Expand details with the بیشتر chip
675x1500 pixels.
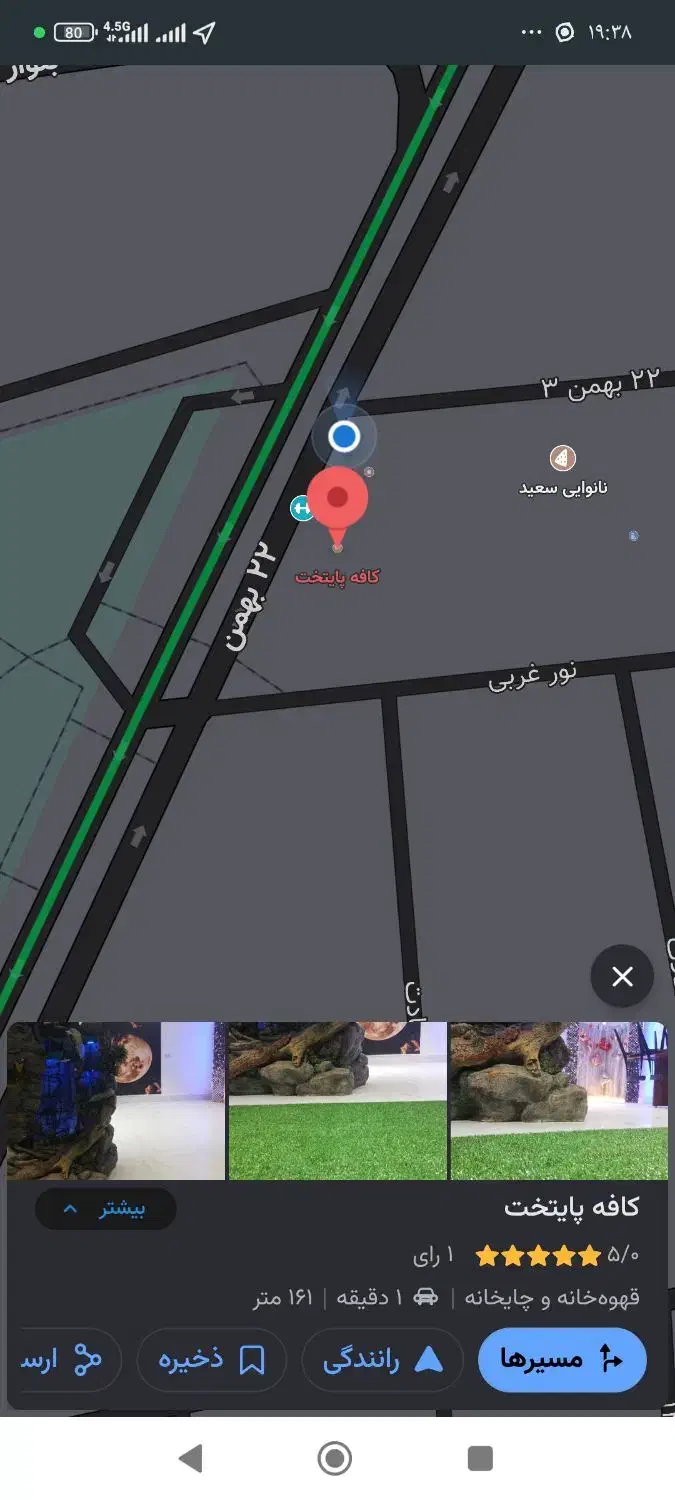pyautogui.click(x=106, y=1209)
